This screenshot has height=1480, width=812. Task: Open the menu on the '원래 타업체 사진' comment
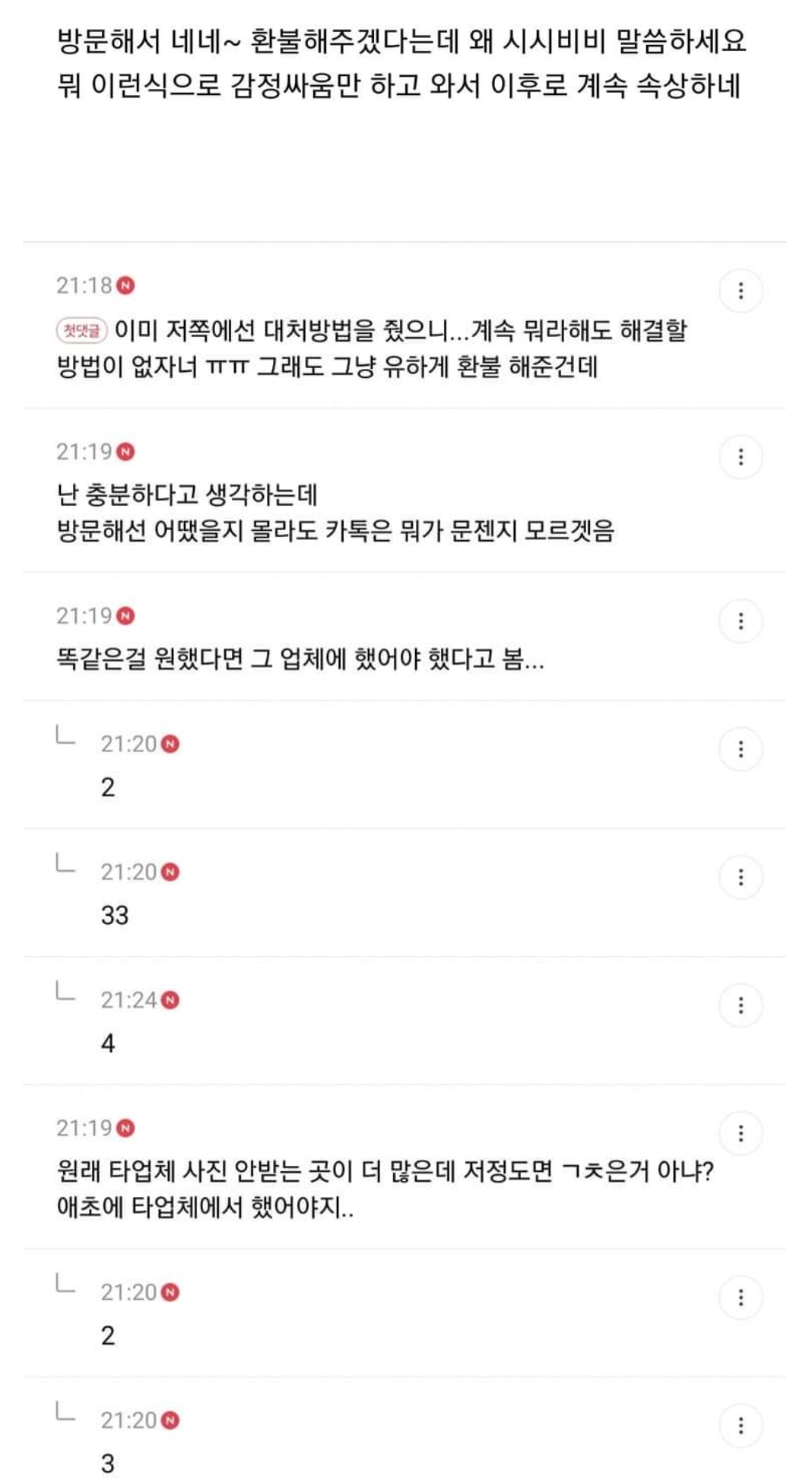click(x=741, y=1134)
